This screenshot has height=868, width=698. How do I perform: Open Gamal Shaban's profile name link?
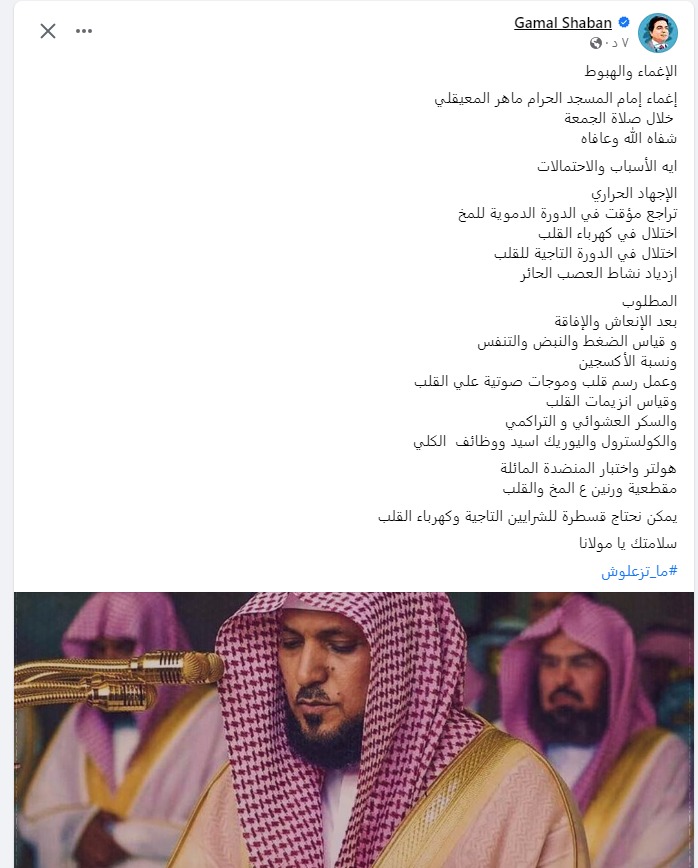point(563,22)
